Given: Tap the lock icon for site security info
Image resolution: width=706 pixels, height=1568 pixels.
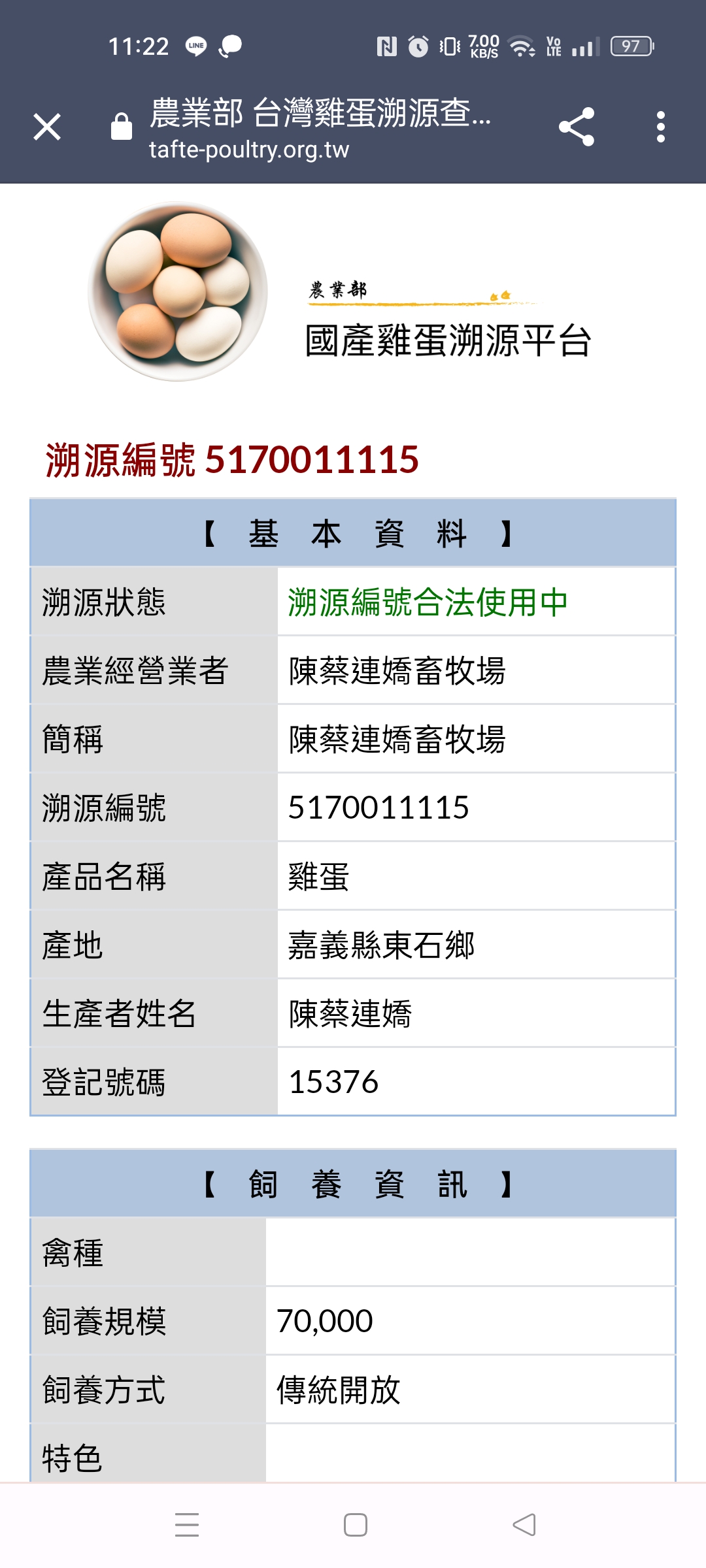Looking at the screenshot, I should coord(122,126).
